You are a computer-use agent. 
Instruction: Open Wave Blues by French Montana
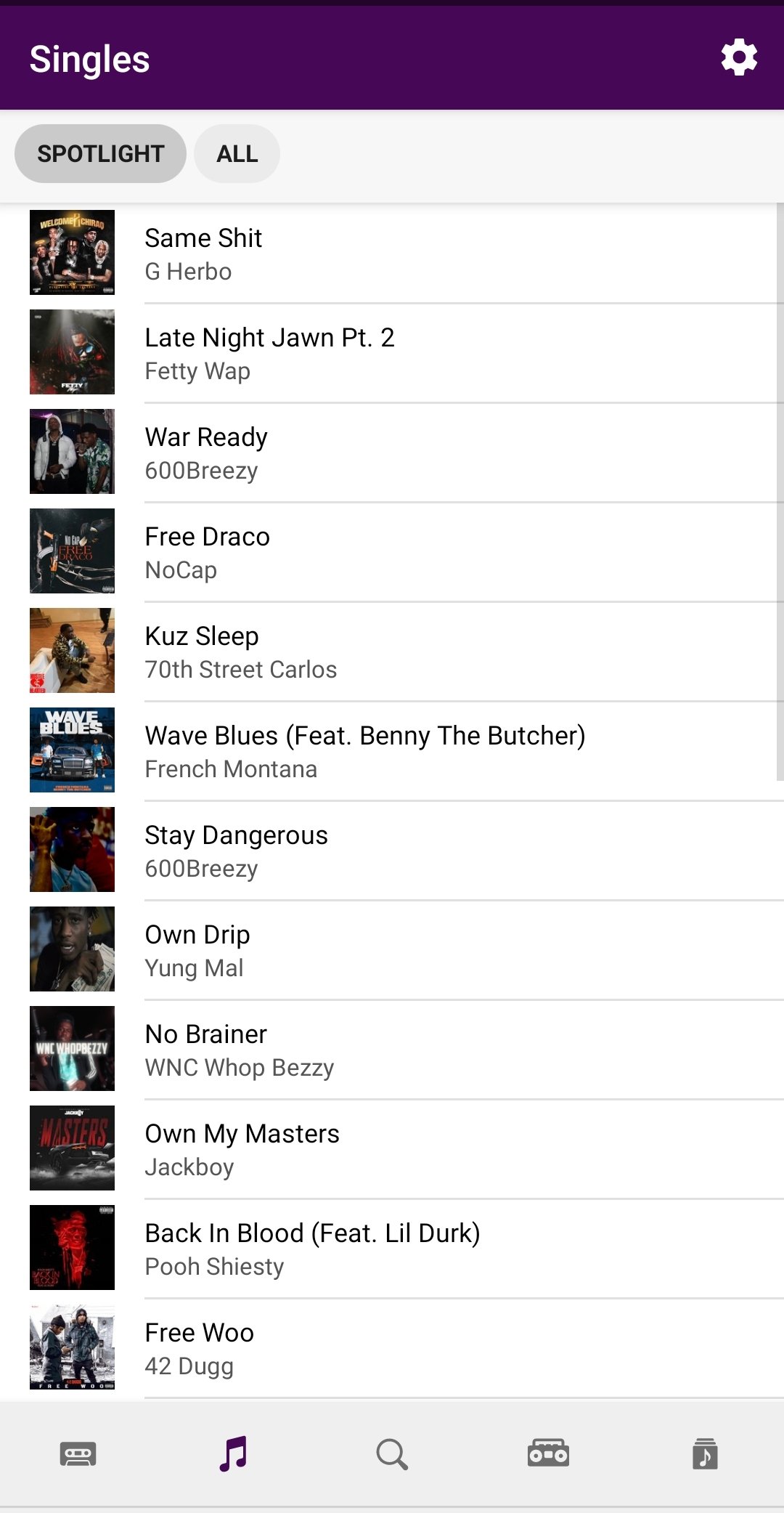392,751
